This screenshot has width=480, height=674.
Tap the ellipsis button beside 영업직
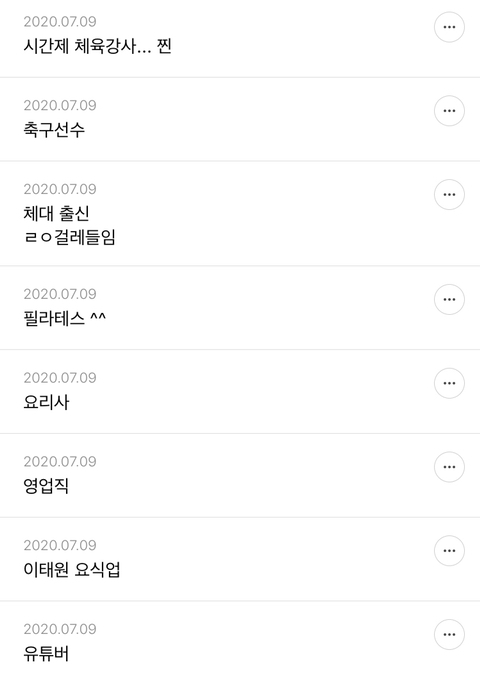pyautogui.click(x=449, y=467)
